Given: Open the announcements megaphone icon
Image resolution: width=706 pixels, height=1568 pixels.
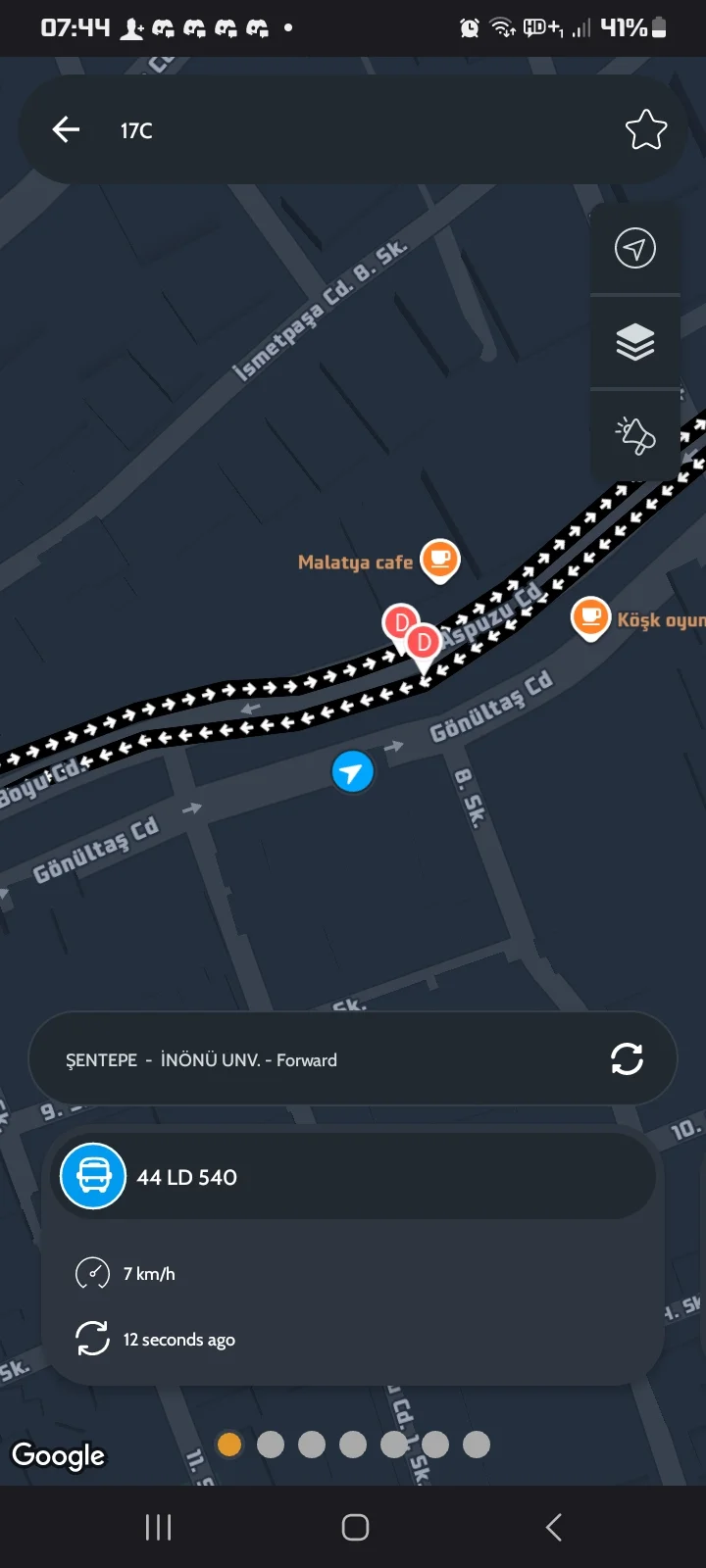Looking at the screenshot, I should (634, 435).
